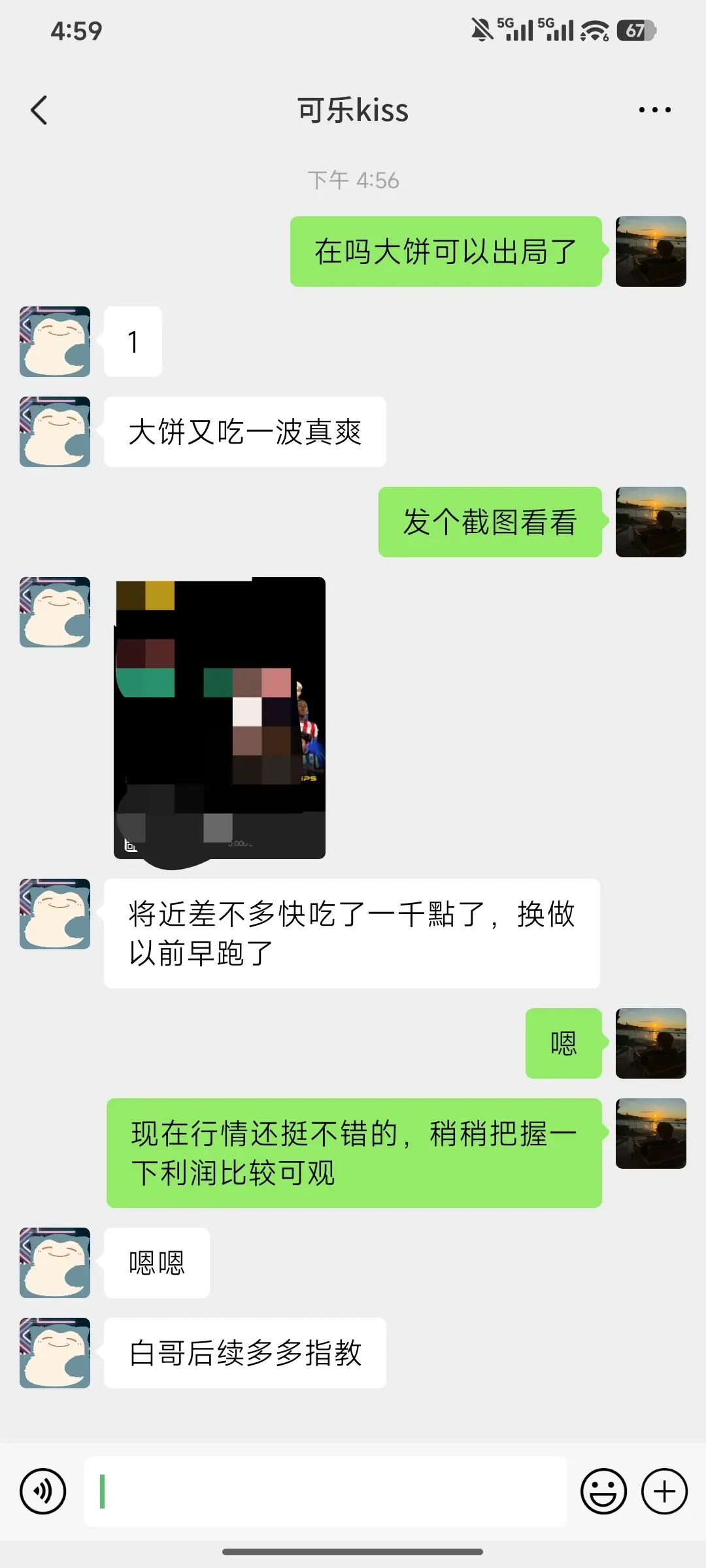The image size is (706, 1568).
Task: View the blurred trading screenshot full size
Action: (219, 719)
